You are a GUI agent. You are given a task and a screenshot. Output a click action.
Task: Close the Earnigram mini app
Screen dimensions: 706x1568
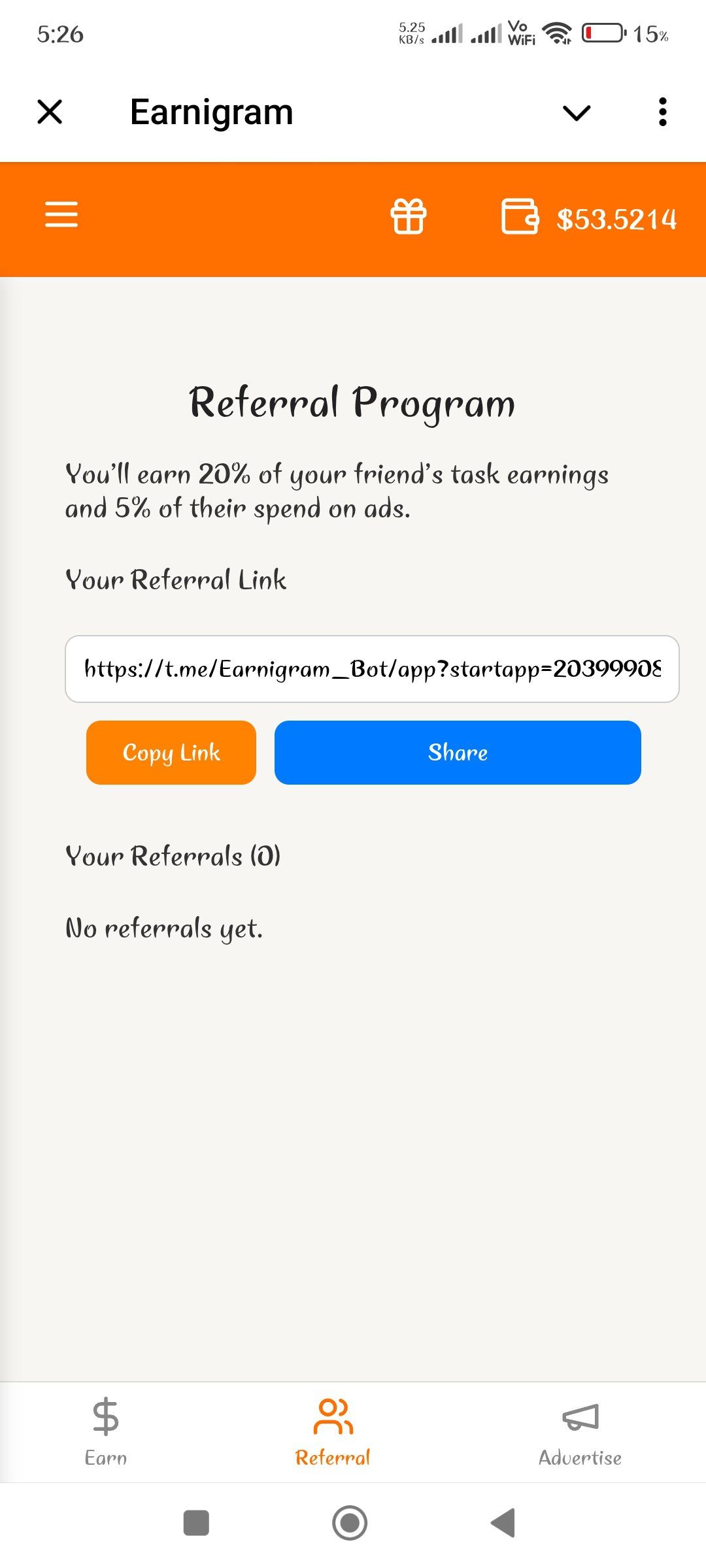(x=50, y=112)
